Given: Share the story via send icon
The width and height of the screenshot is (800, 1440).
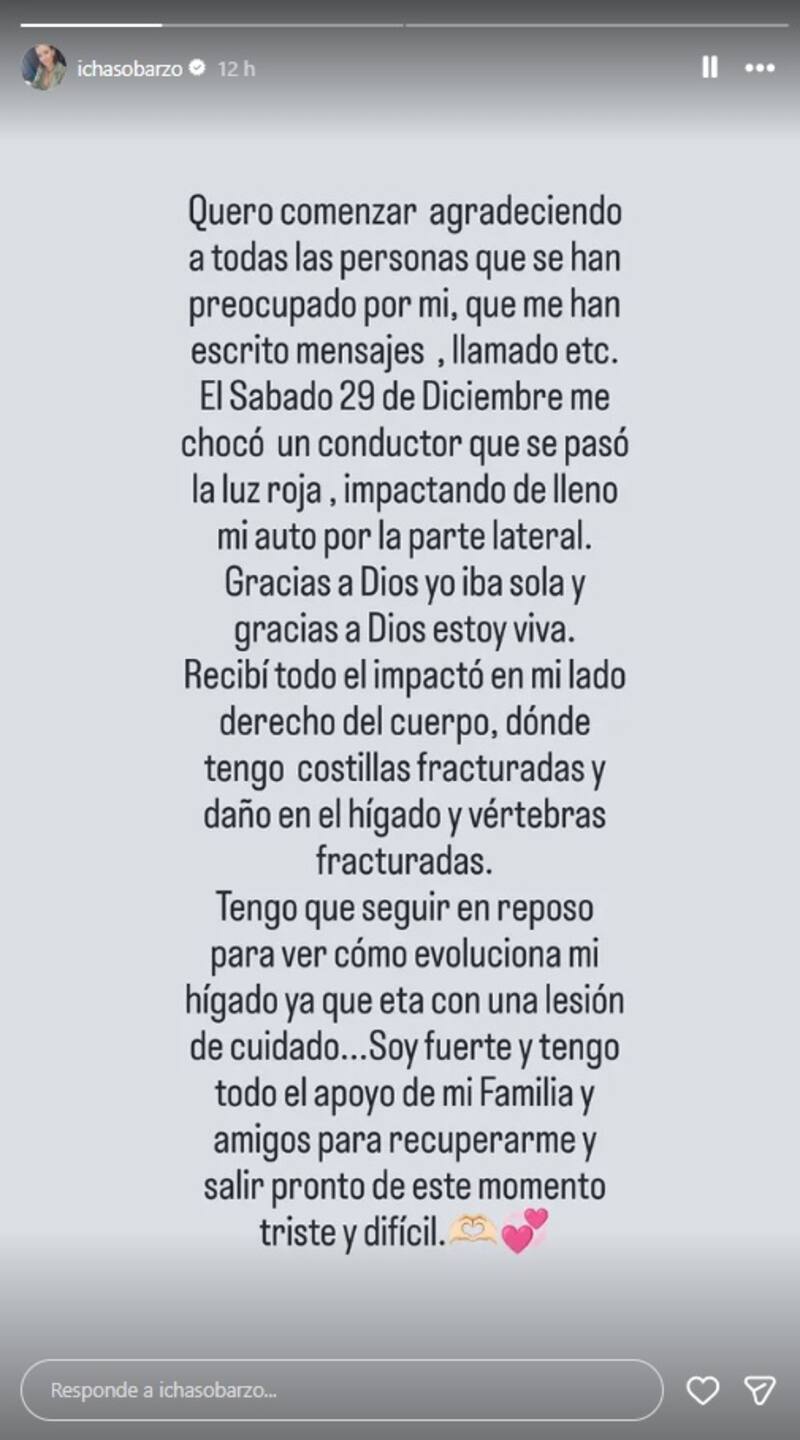Looking at the screenshot, I should 760,1390.
